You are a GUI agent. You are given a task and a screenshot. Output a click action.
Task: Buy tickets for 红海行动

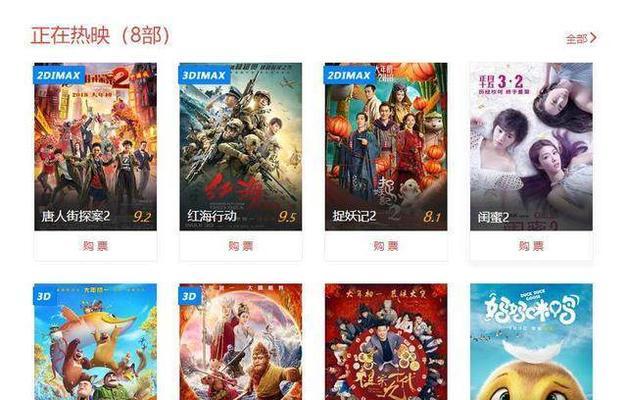[x=240, y=246]
